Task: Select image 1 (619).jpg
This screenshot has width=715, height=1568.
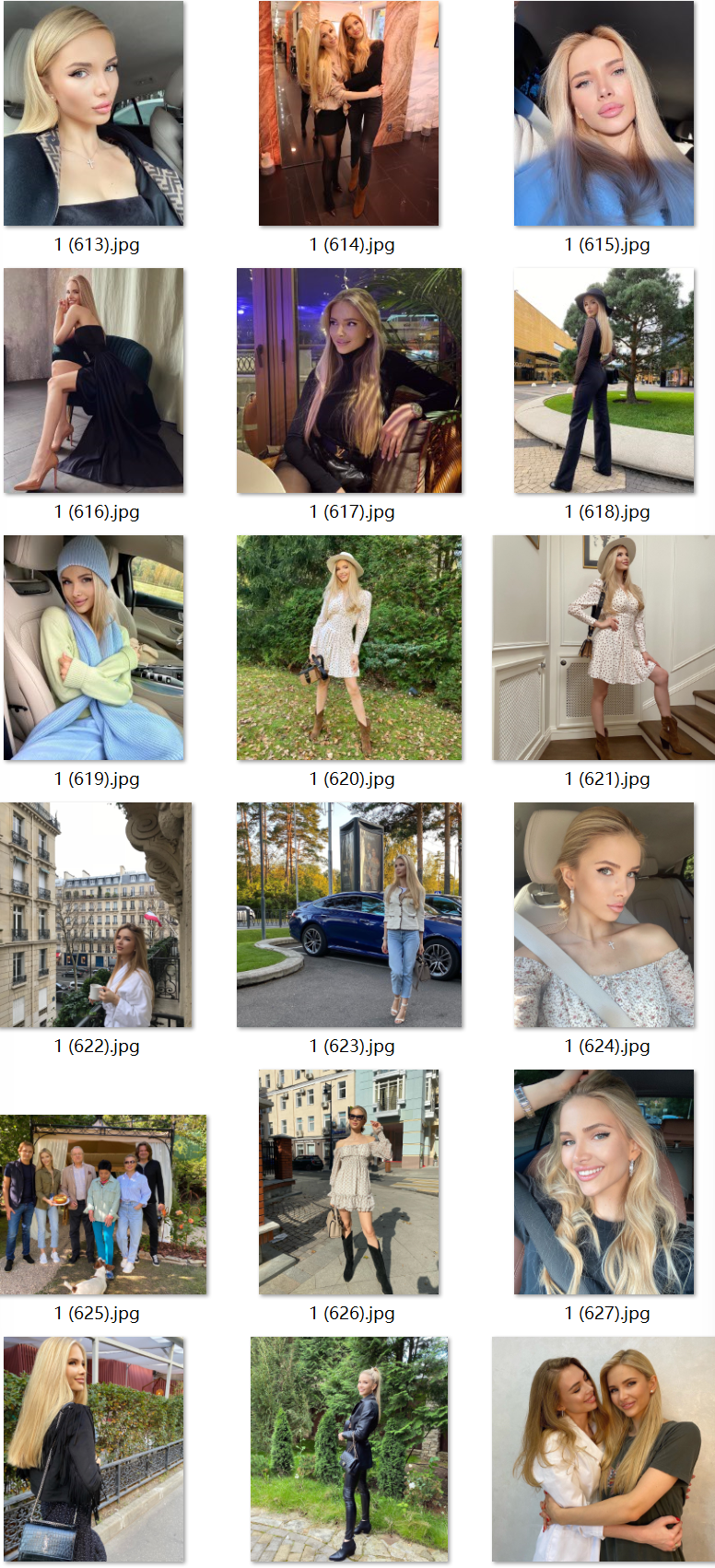Action: tap(94, 648)
